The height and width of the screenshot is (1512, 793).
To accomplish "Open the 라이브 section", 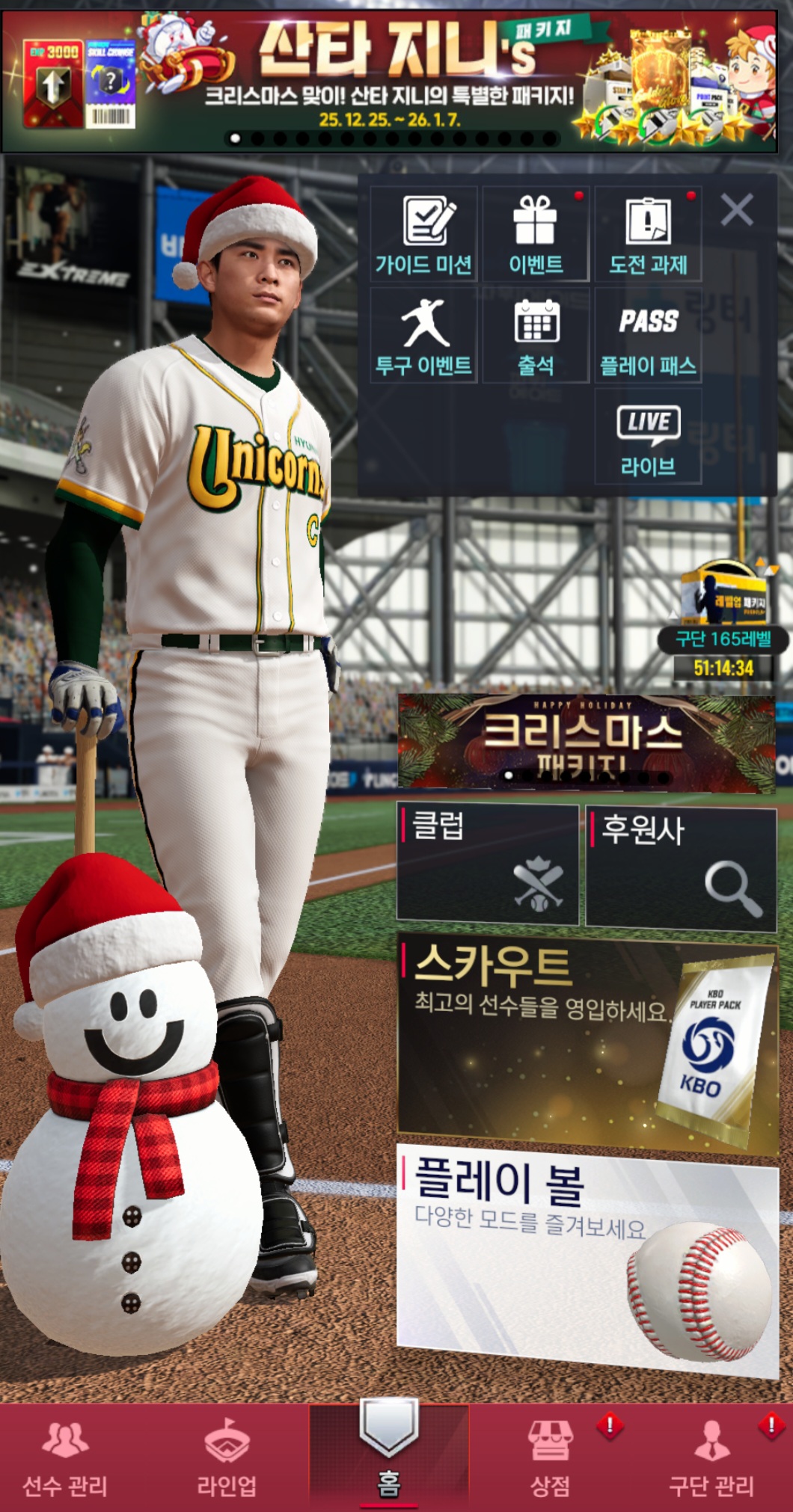I will [648, 437].
